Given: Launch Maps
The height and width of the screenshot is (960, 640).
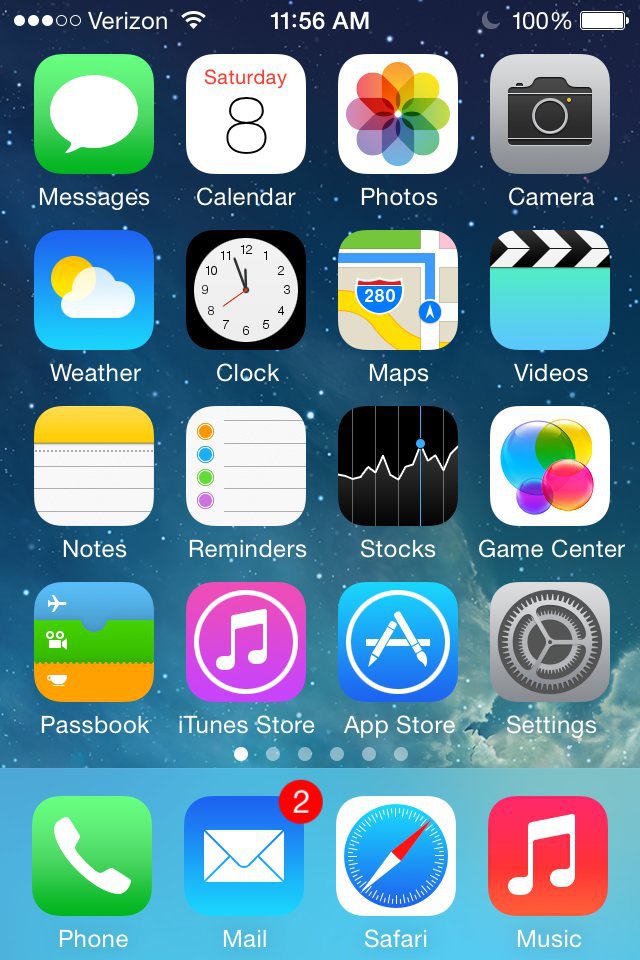Looking at the screenshot, I should point(397,290).
